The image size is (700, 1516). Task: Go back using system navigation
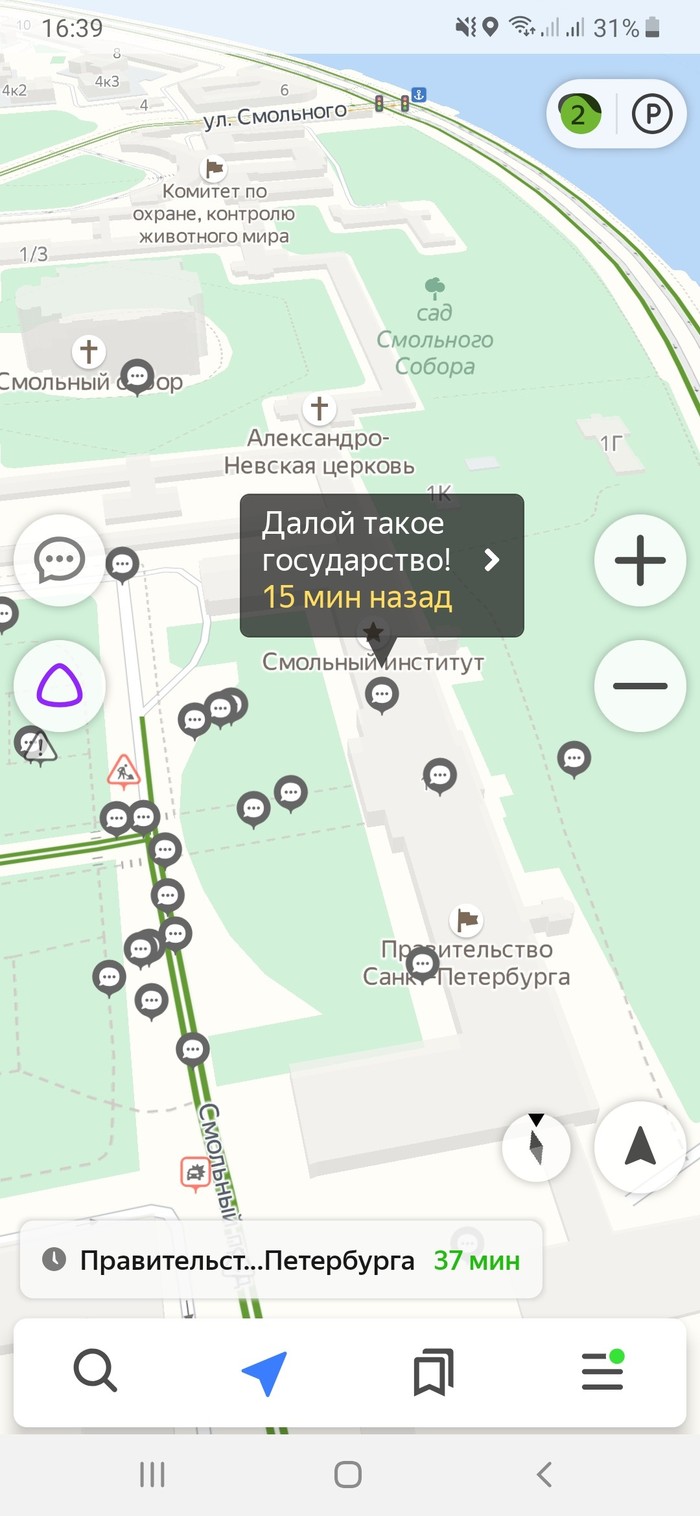pos(544,1473)
